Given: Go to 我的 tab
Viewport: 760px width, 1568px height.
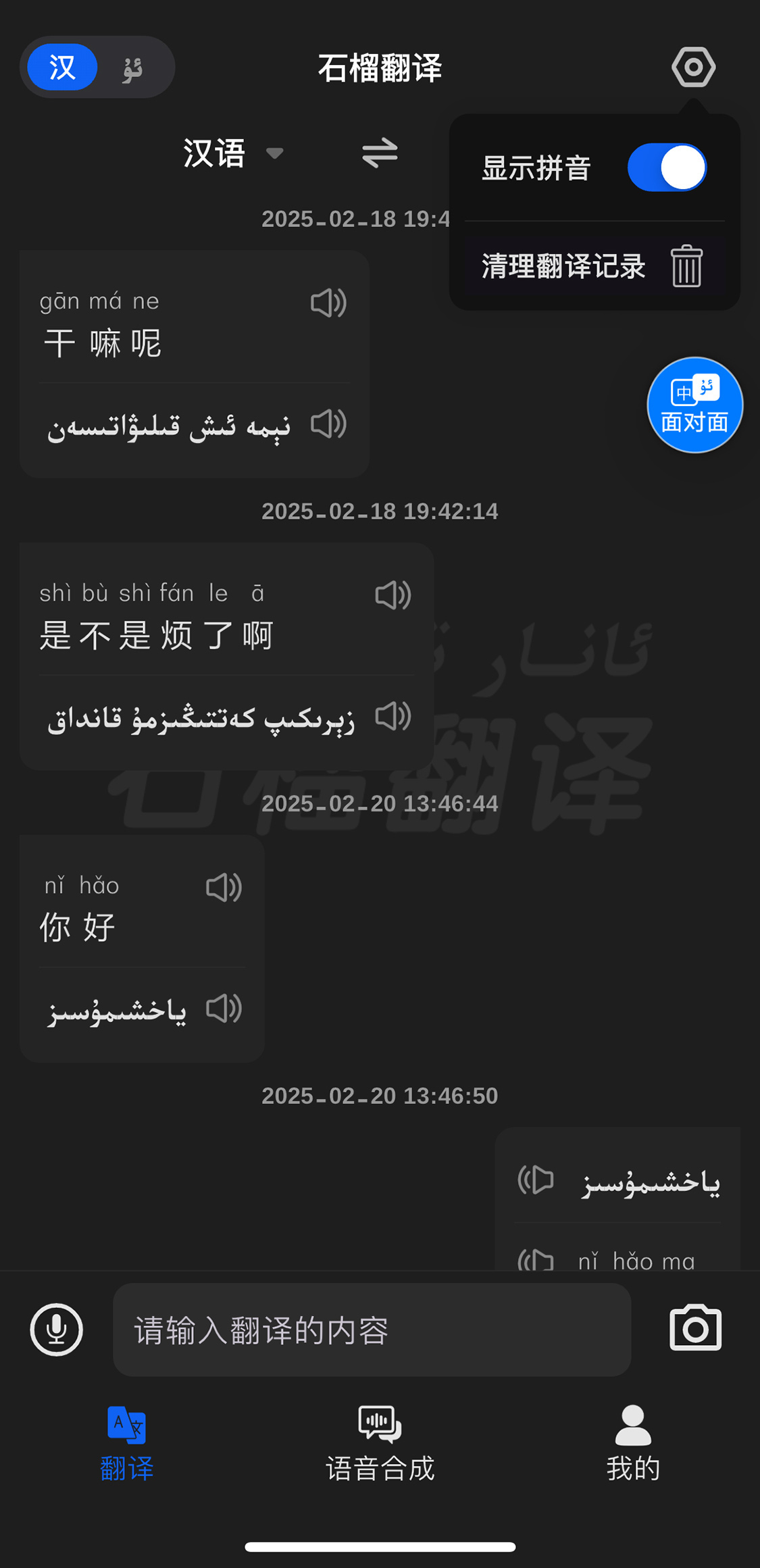Looking at the screenshot, I should click(x=633, y=1444).
